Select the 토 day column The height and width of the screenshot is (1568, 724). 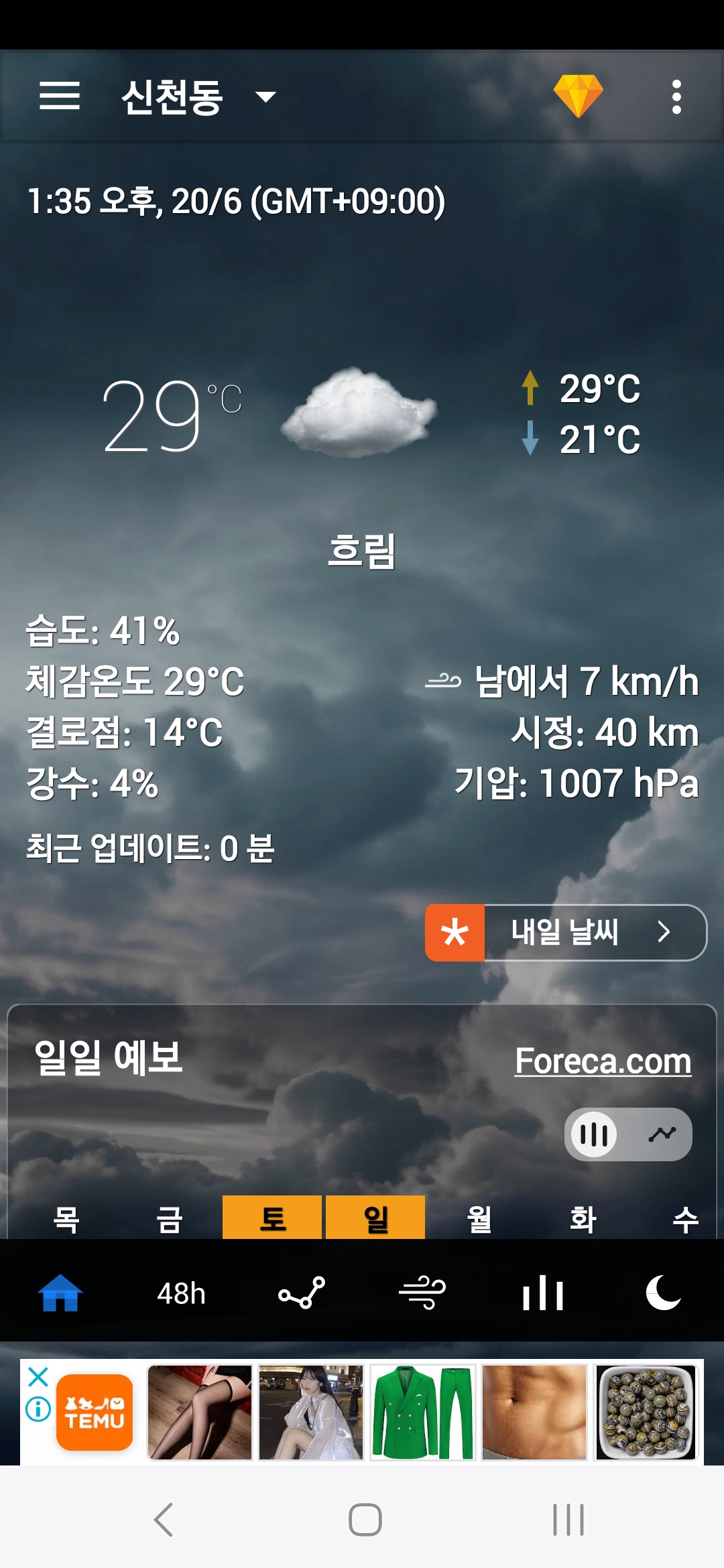coord(272,1218)
